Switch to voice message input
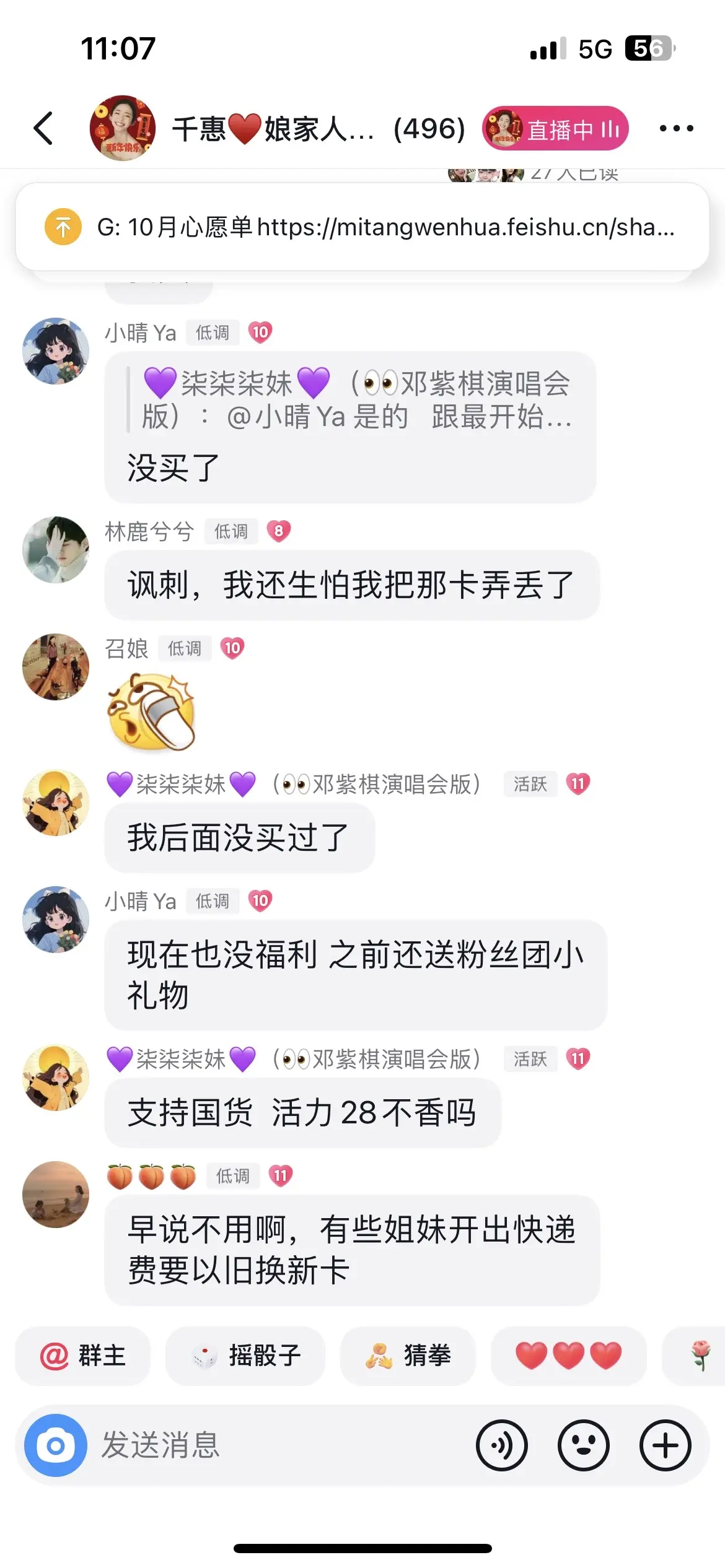Screen dimensions: 725x1568 pyautogui.click(x=501, y=1445)
